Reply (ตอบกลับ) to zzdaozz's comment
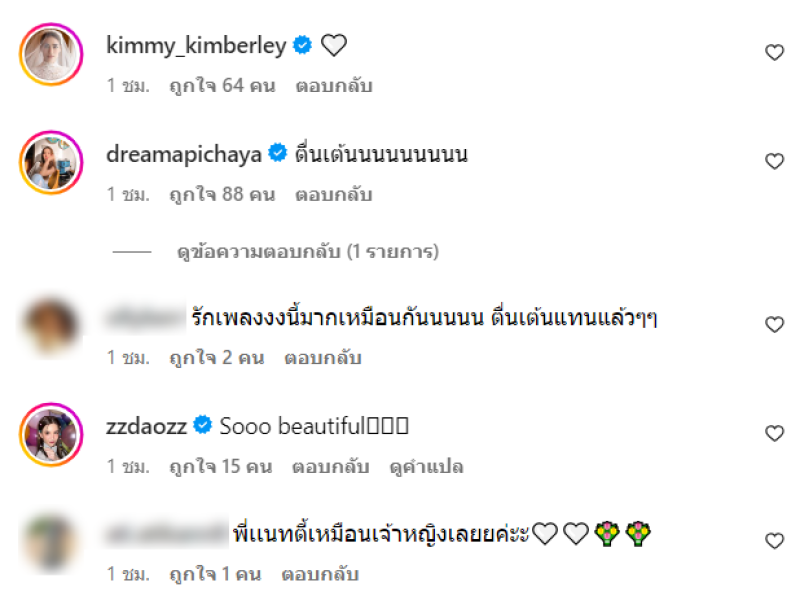Image resolution: width=800 pixels, height=609 pixels. tap(331, 467)
